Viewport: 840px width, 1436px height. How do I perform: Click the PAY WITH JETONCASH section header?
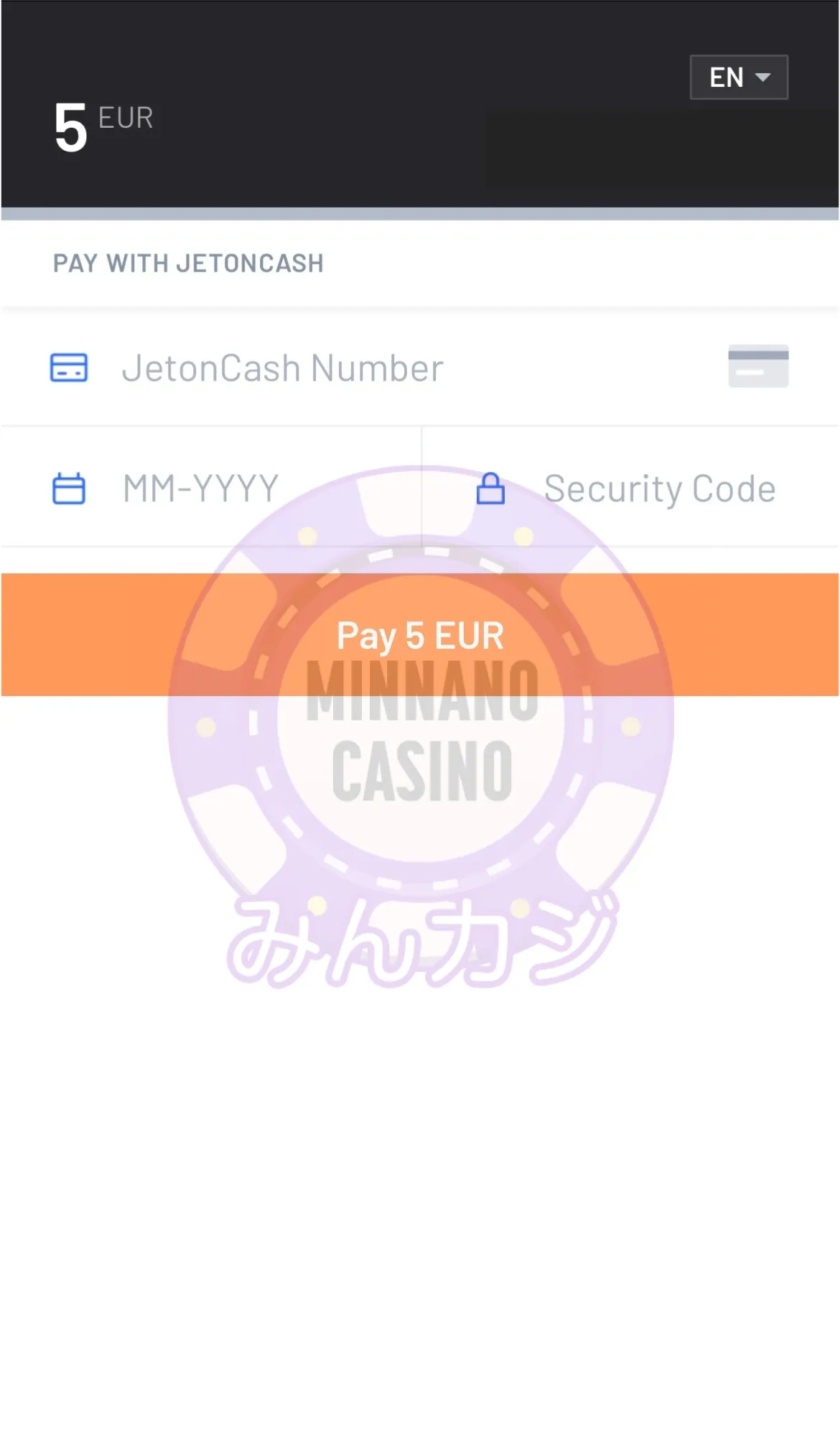click(x=188, y=263)
